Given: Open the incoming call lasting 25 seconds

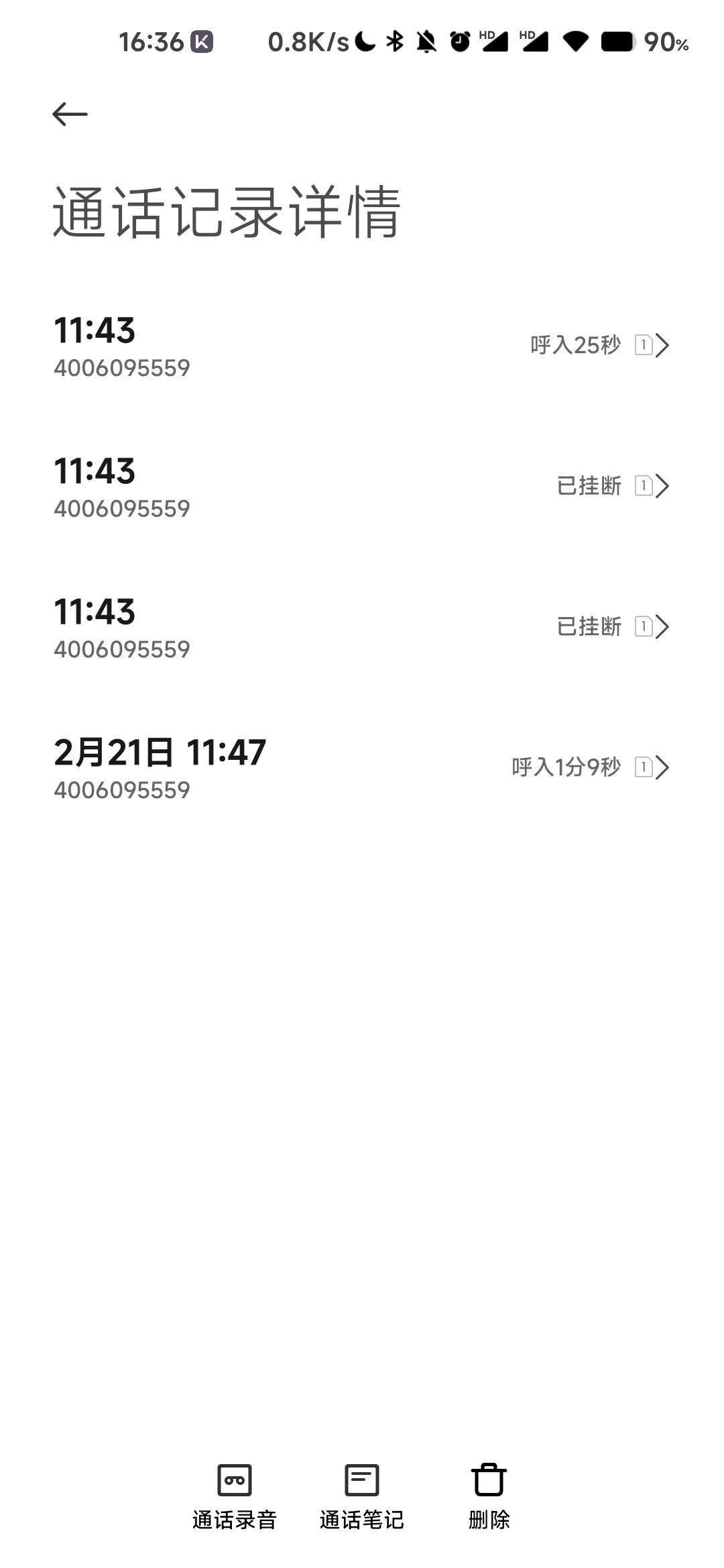Looking at the screenshot, I should [x=362, y=346].
